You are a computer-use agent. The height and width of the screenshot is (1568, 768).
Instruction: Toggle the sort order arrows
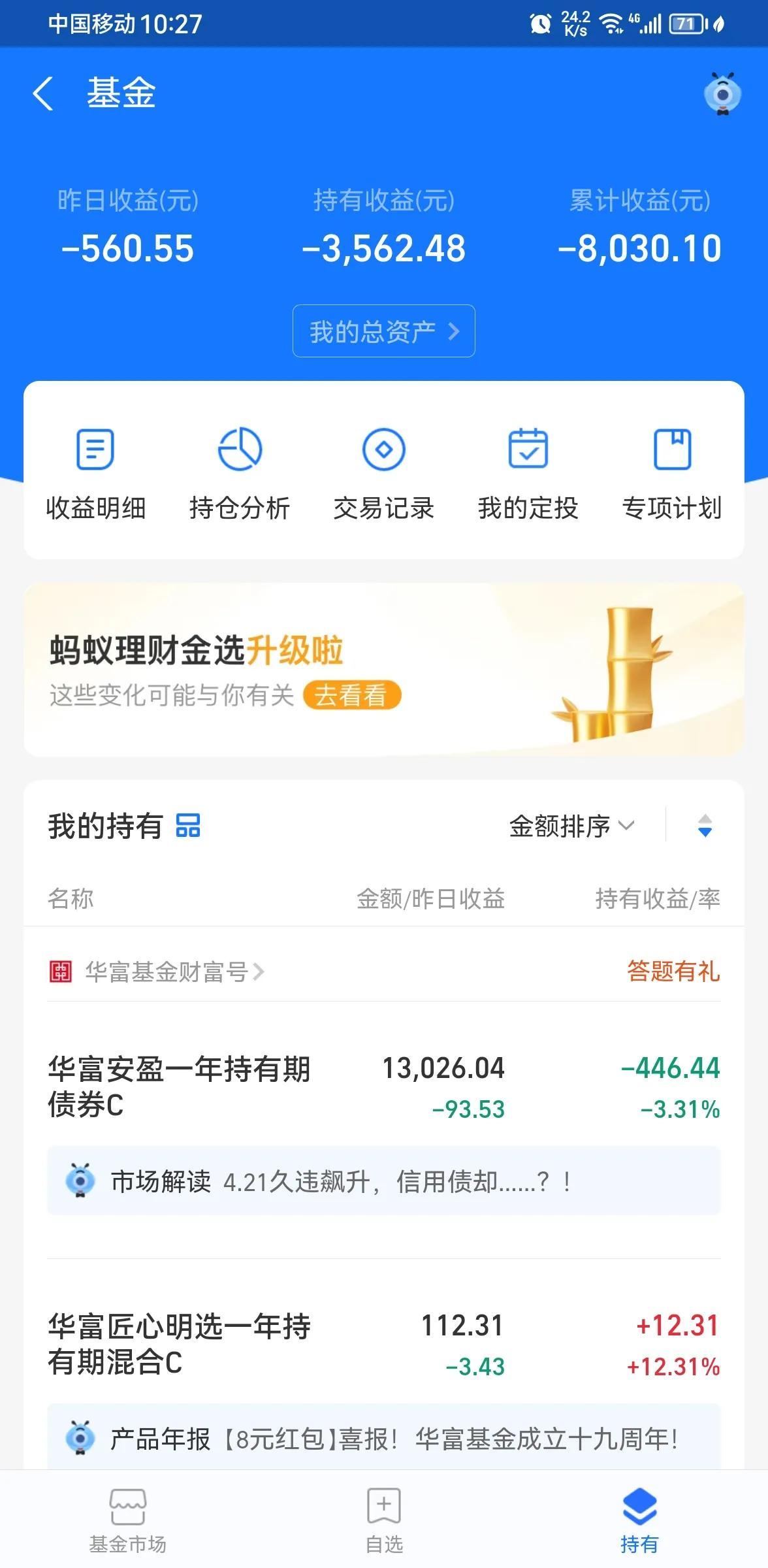[705, 826]
